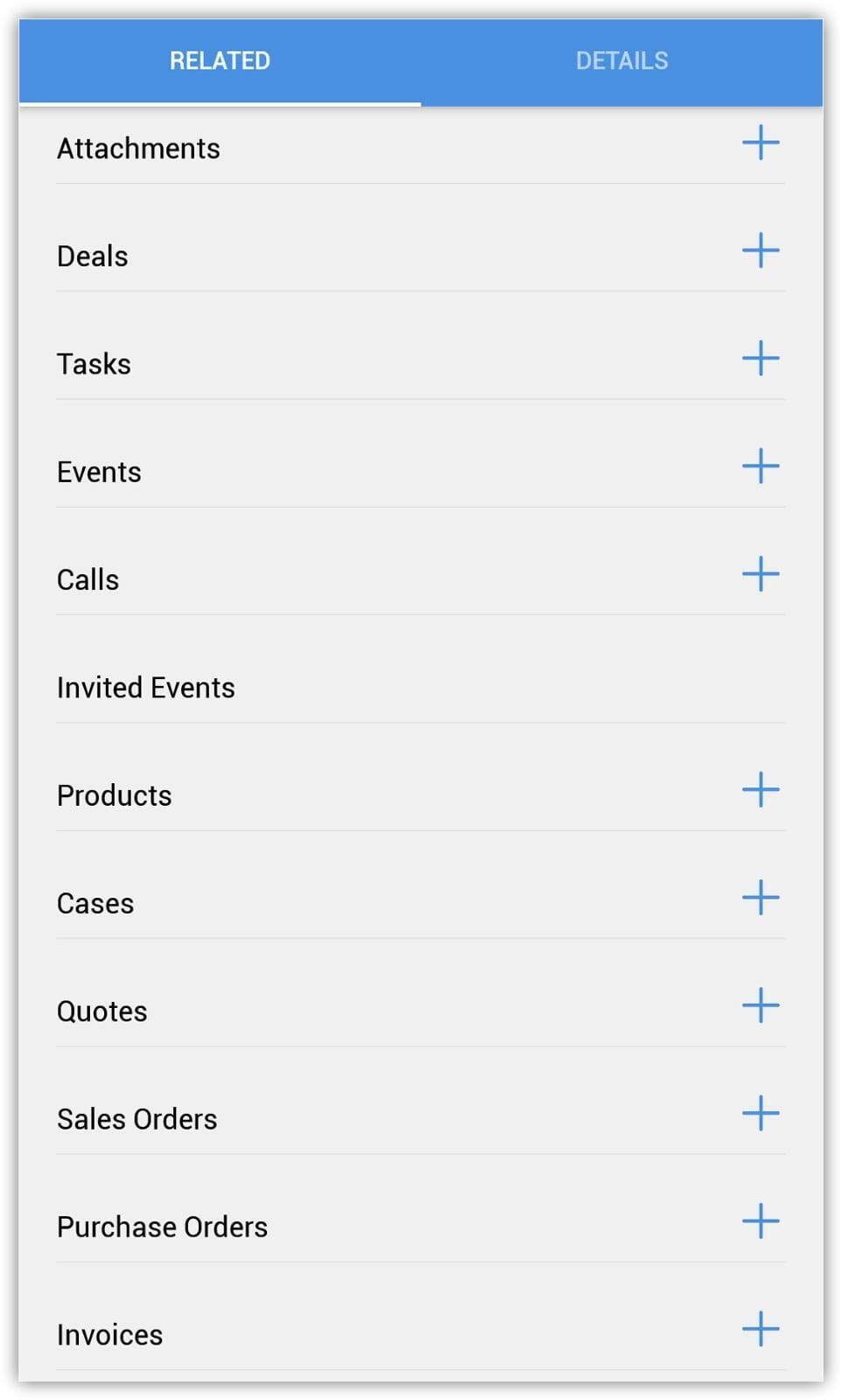Add a new deal using the plus icon
The width and height of the screenshot is (842, 1400).
click(761, 251)
